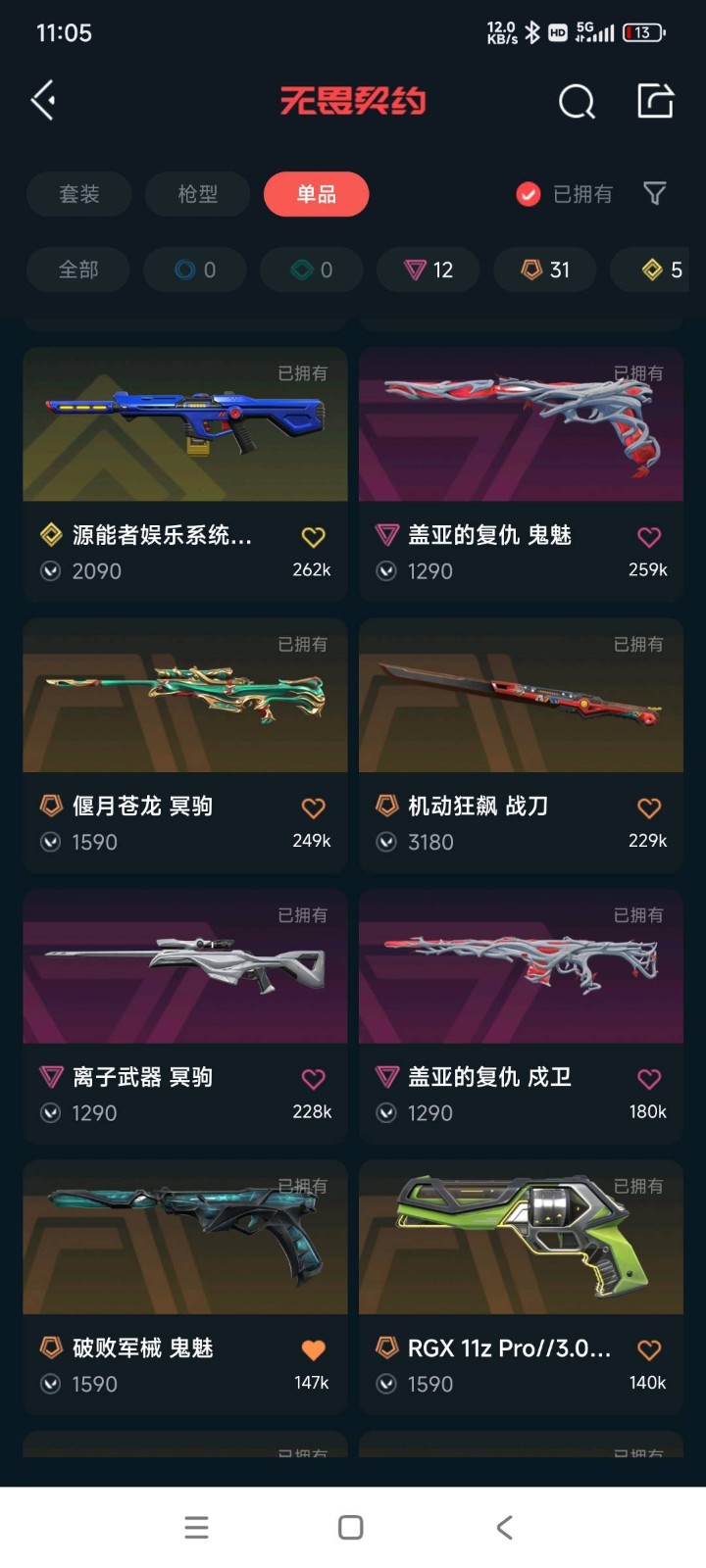Tap the system home button
This screenshot has height=1568, width=706.
pos(351,1527)
